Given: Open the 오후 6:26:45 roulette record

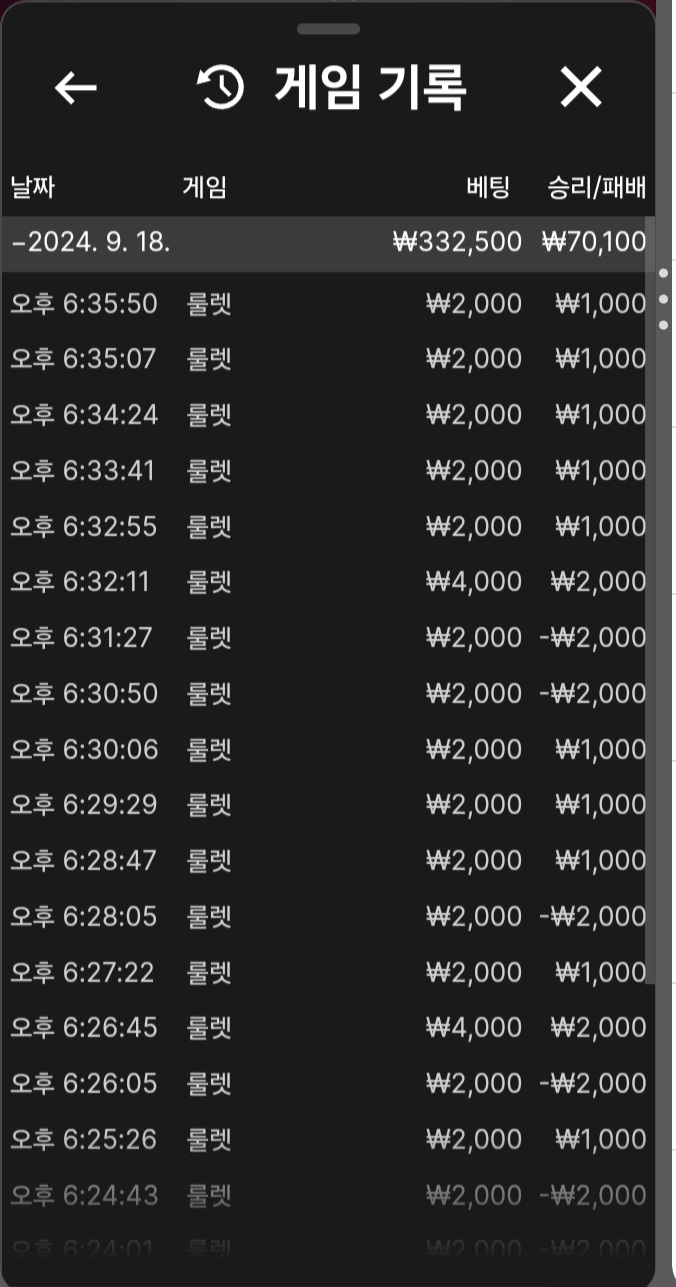Looking at the screenshot, I should (326, 1027).
